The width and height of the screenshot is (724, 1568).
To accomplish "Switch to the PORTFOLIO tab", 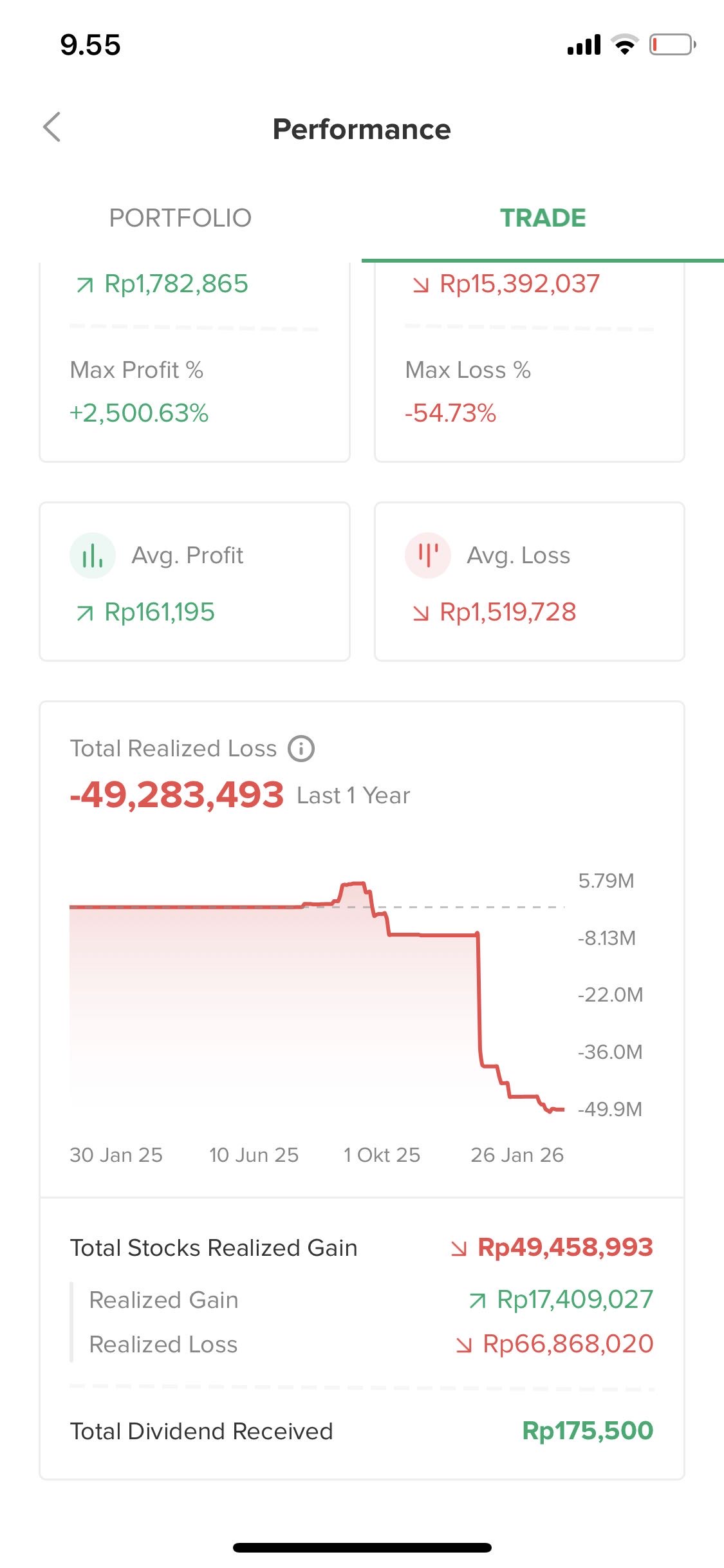I will [180, 218].
